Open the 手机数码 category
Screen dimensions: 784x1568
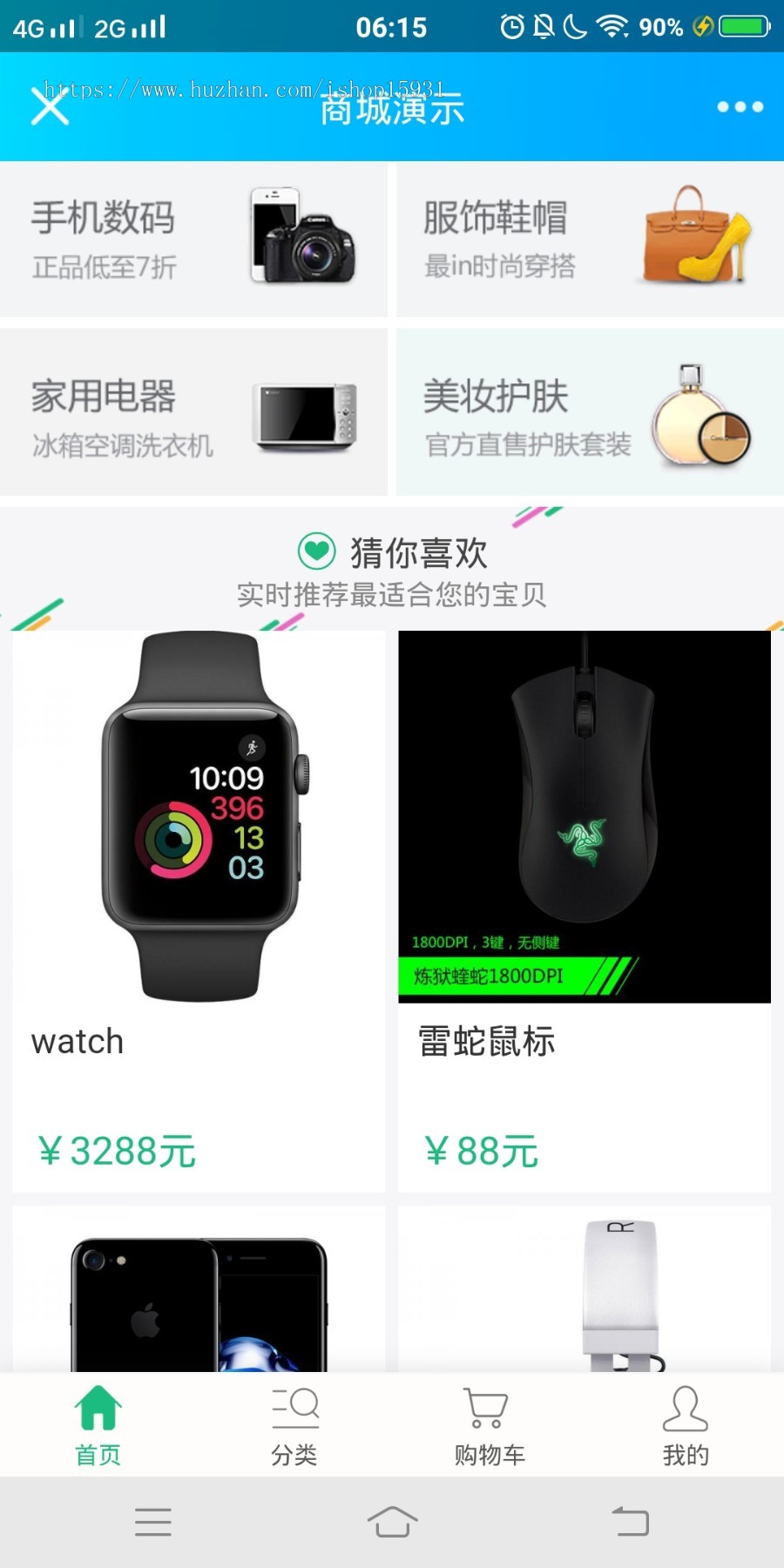pyautogui.click(x=193, y=239)
